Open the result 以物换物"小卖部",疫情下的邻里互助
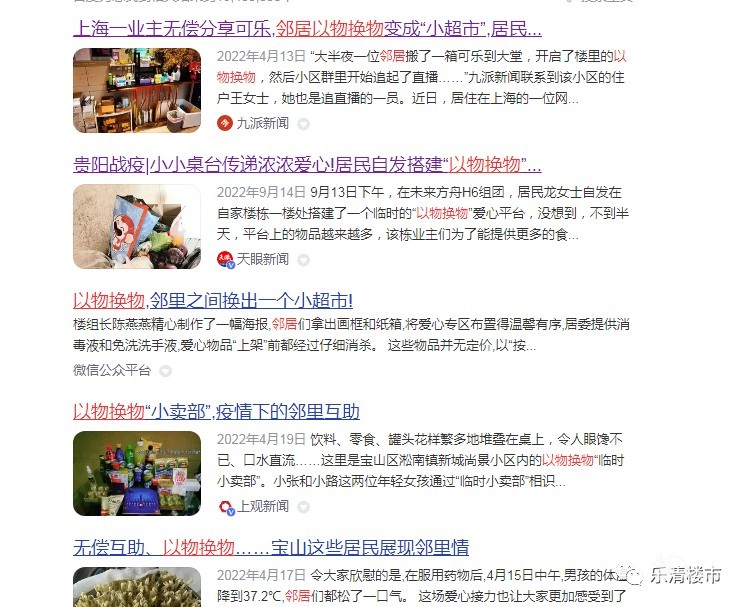The height and width of the screenshot is (607, 745). tap(216, 412)
